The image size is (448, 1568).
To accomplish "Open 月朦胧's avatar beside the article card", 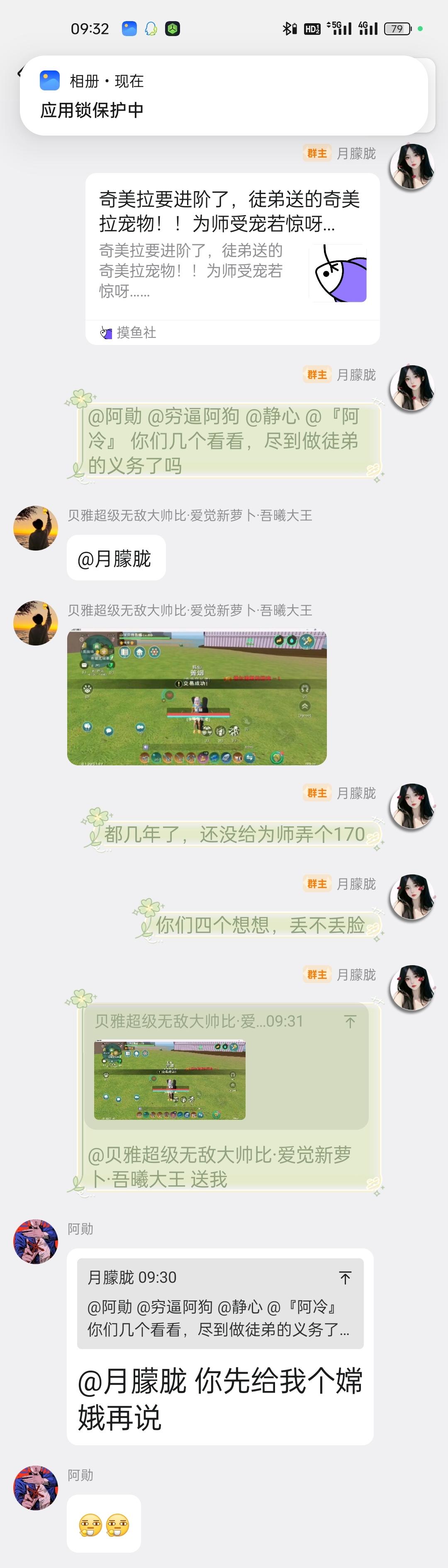I will click(411, 166).
